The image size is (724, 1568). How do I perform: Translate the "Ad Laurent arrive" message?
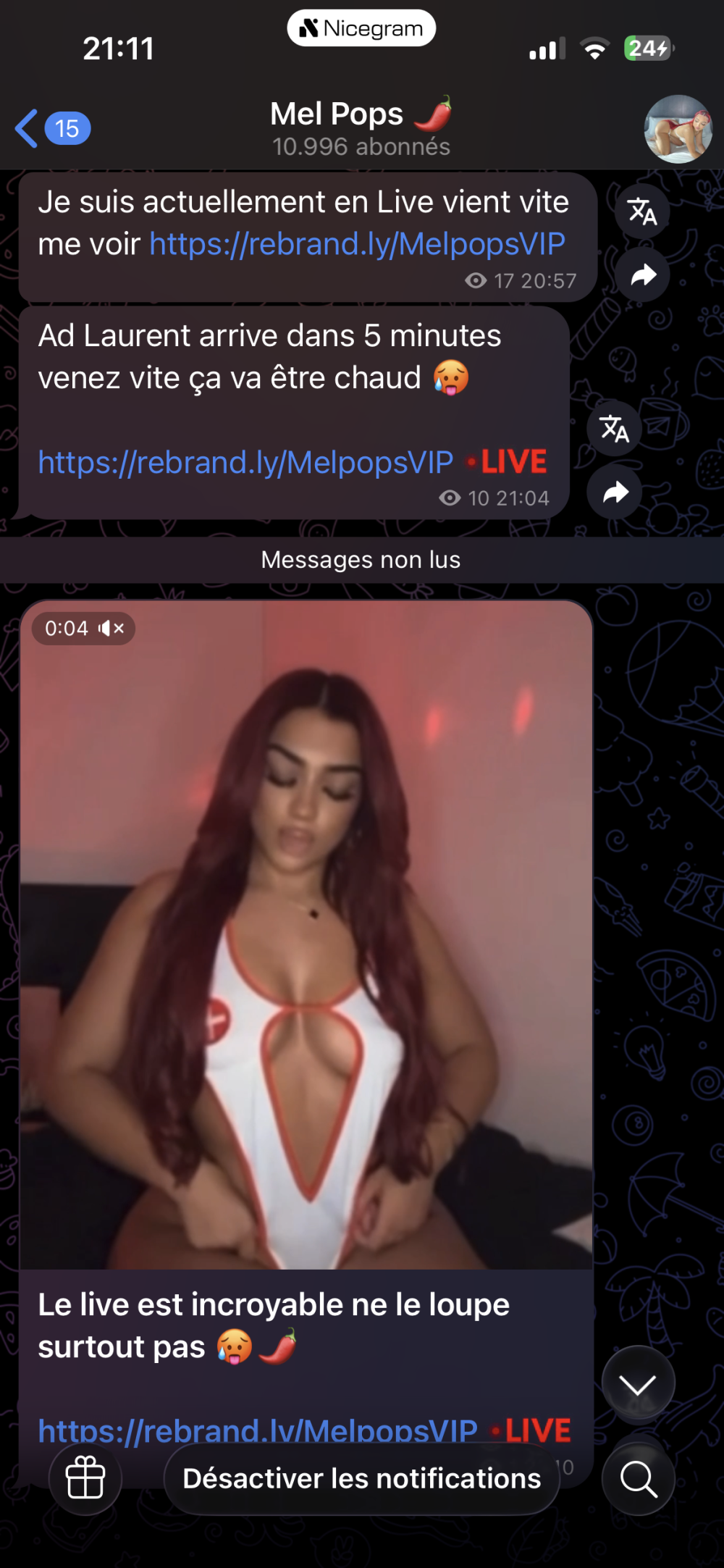tap(614, 429)
